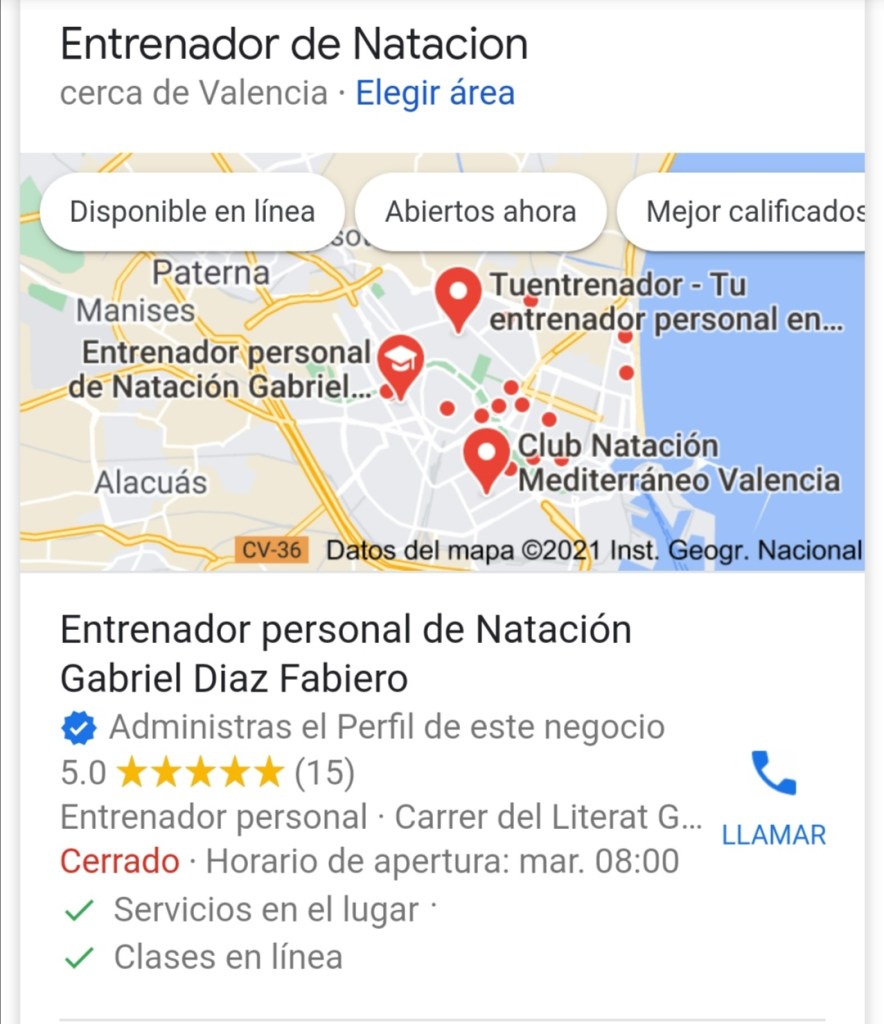Open the Tuentrenador map pin
This screenshot has width=884, height=1024.
[459, 293]
